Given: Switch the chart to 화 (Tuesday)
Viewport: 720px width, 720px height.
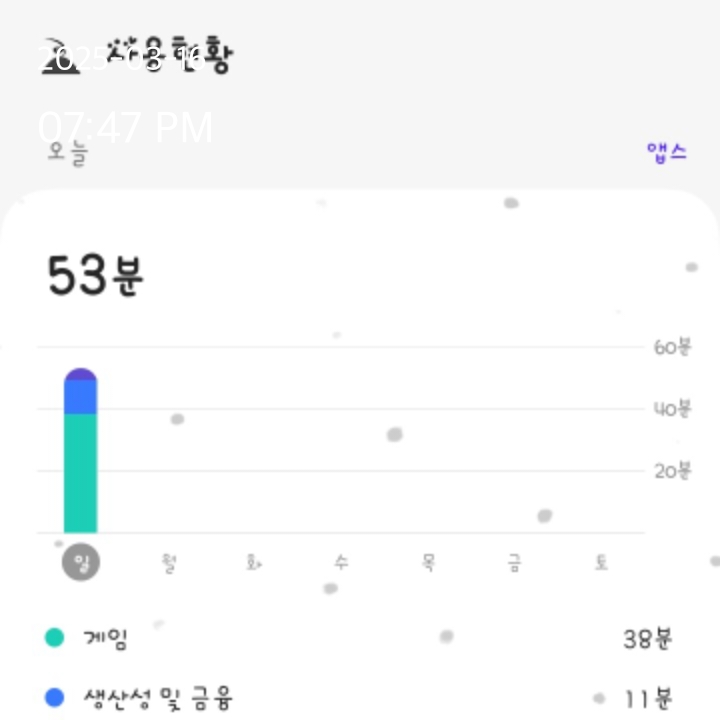Looking at the screenshot, I should [x=254, y=563].
